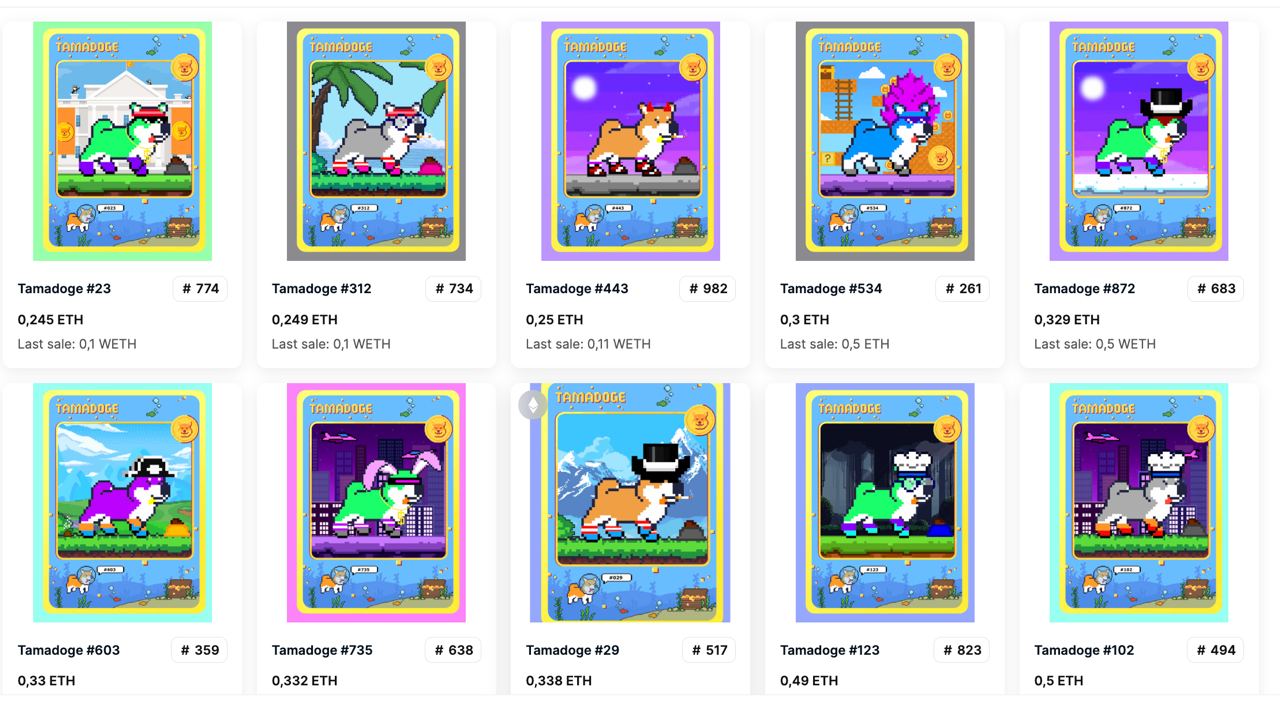The width and height of the screenshot is (1280, 704).
Task: Open Tamadoge #872 item
Action: pos(1138,142)
